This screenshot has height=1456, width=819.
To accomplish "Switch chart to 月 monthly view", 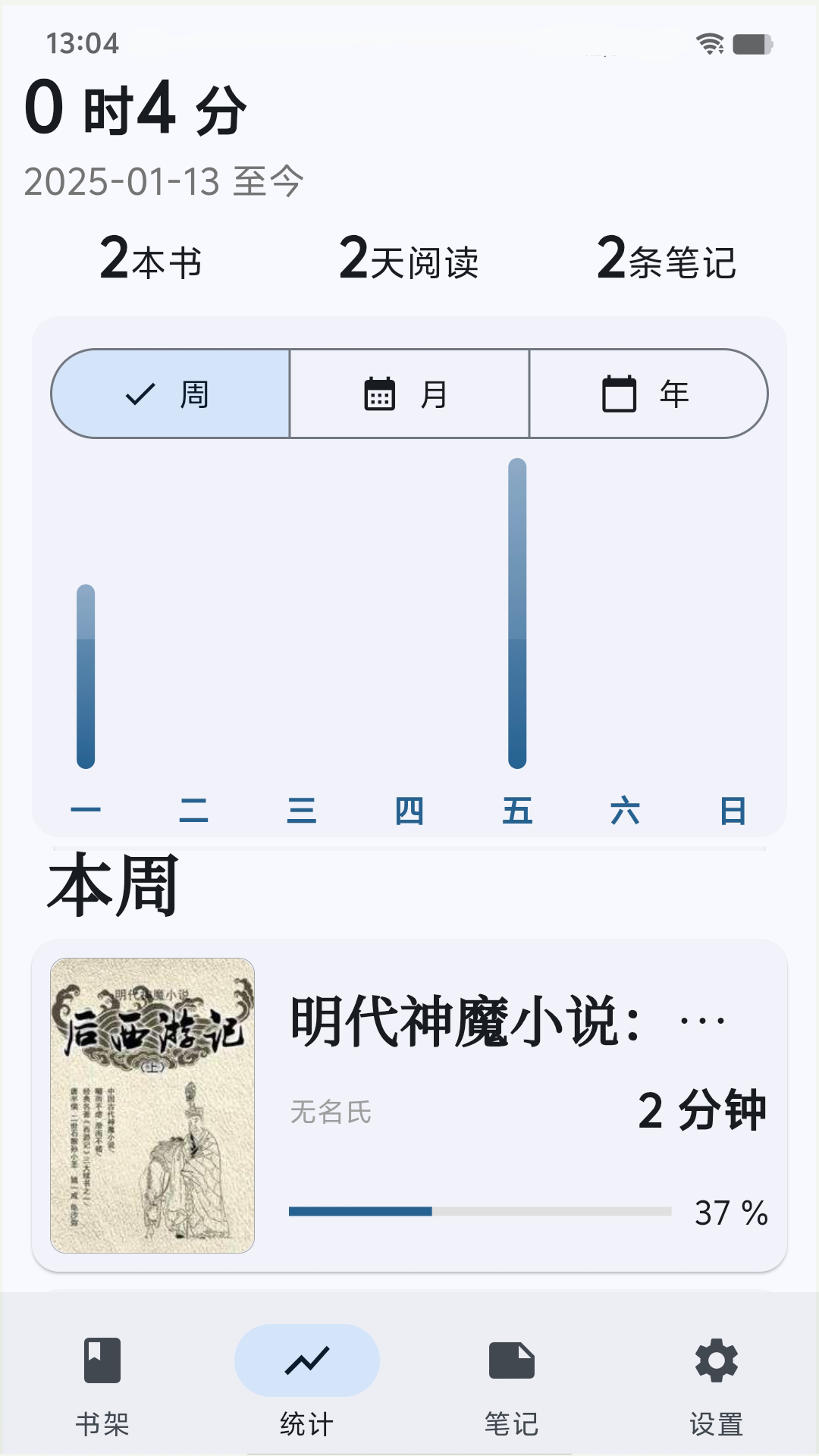I will (409, 394).
